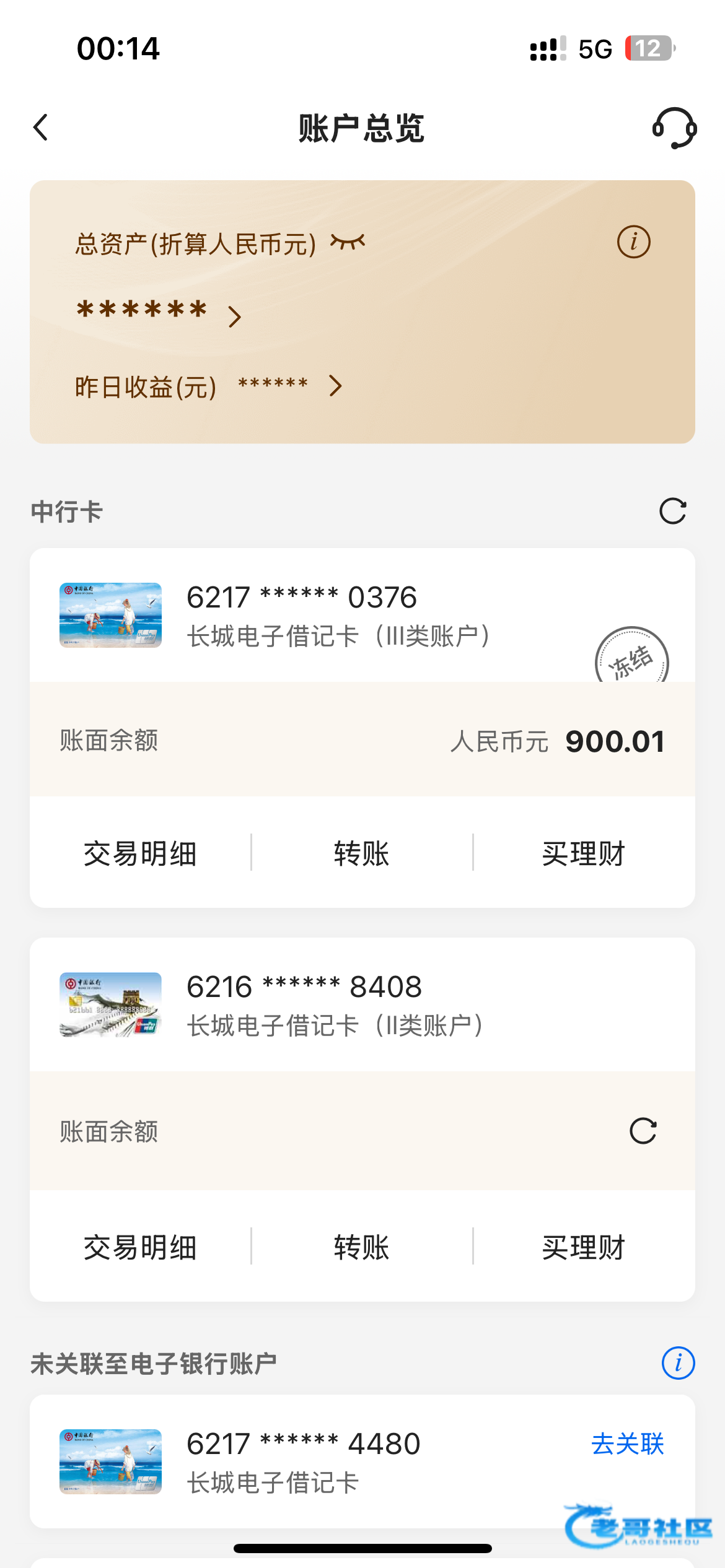Viewport: 725px width, 1568px height.
Task: Open 交易明细 for card ending 0376
Action: tap(140, 853)
